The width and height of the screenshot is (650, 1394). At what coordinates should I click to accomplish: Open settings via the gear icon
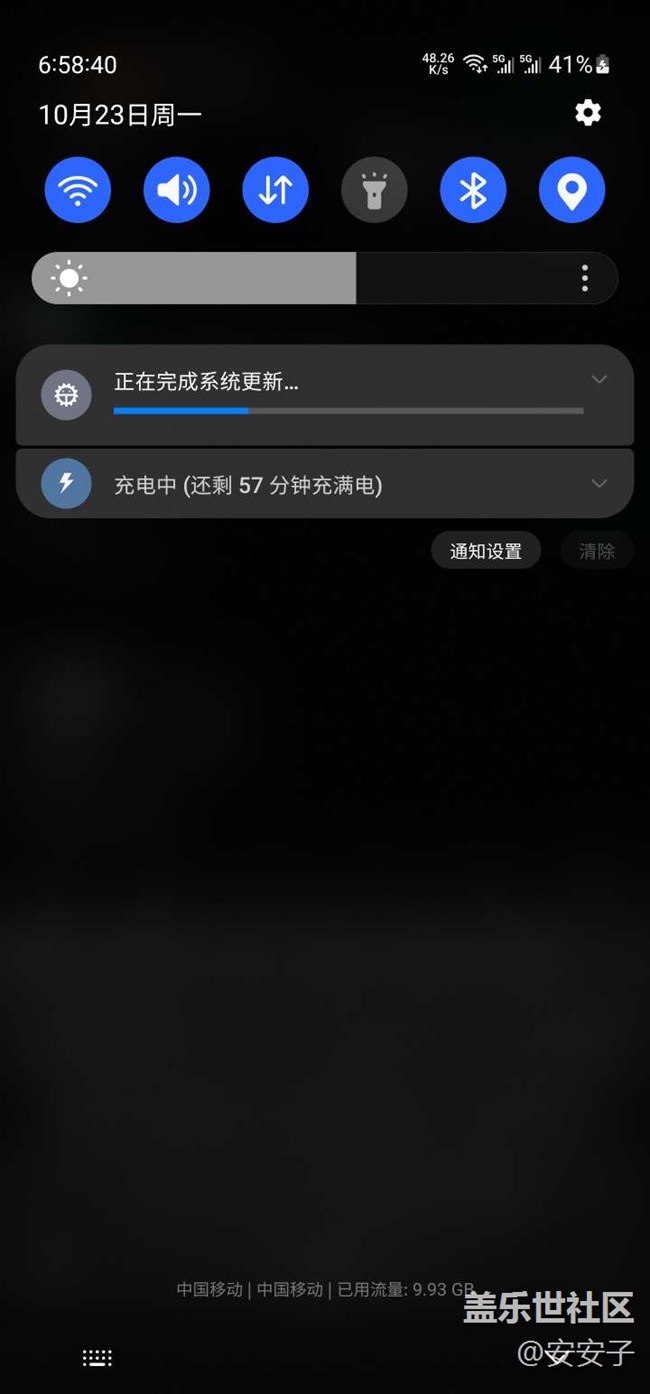coord(588,113)
